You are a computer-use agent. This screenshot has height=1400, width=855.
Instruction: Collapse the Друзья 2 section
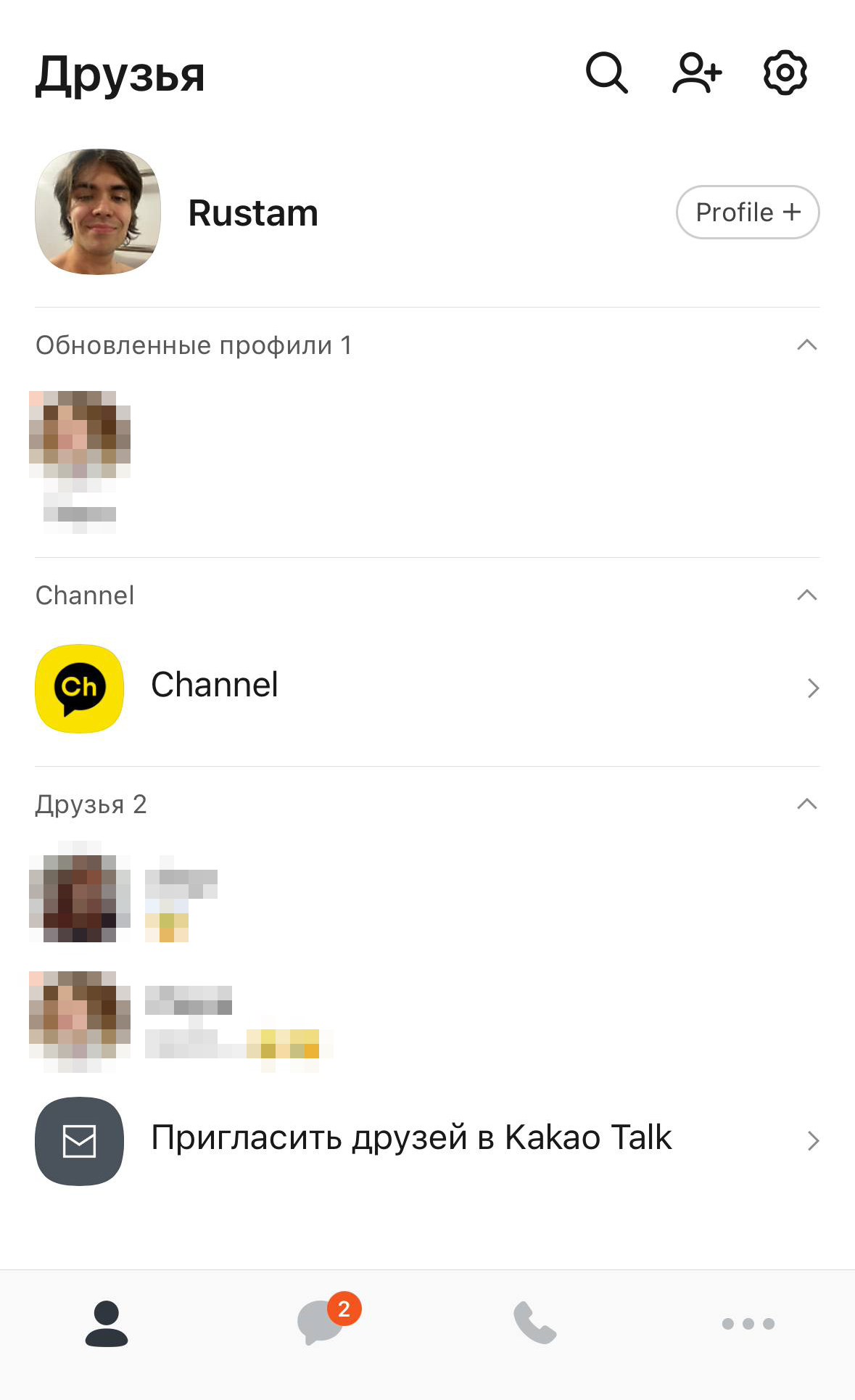[806, 804]
